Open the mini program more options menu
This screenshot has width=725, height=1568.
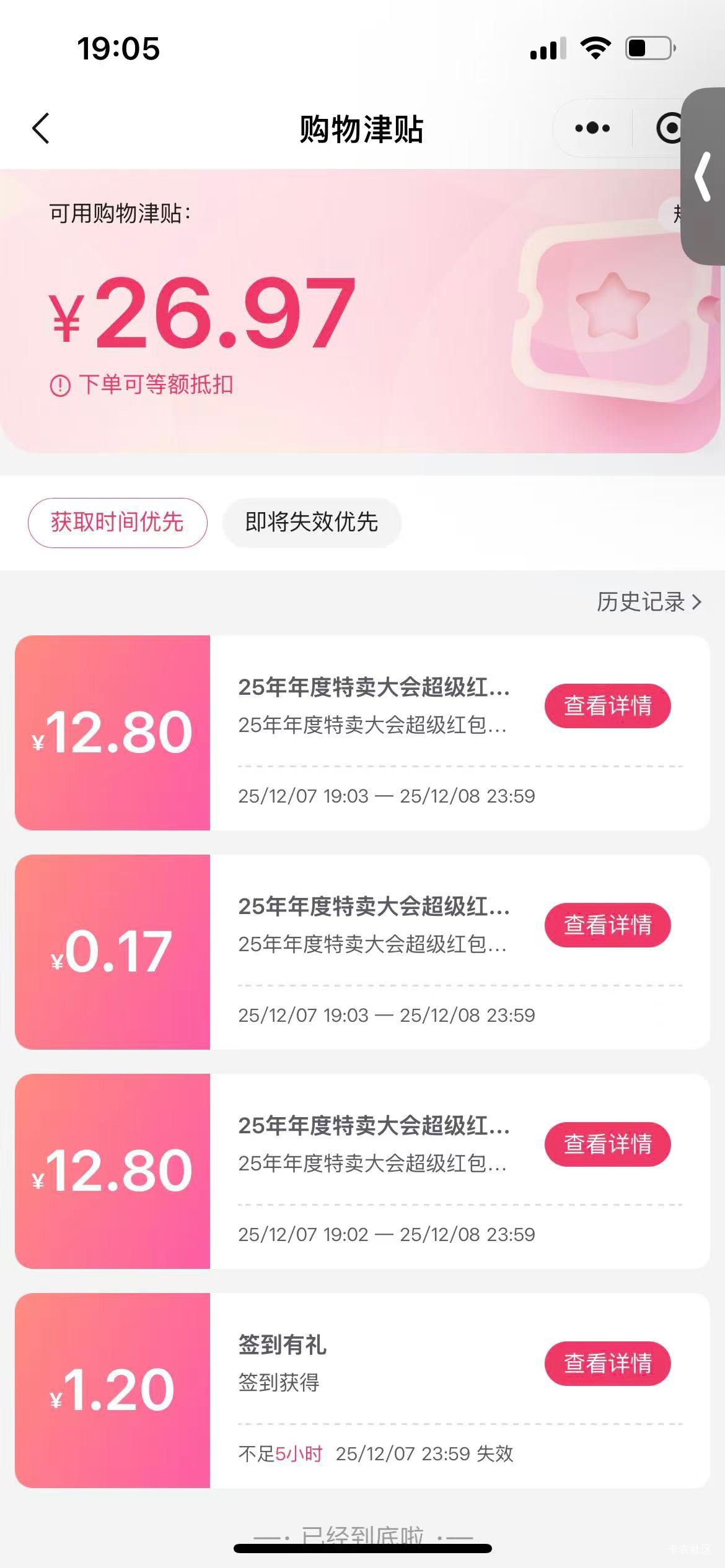click(592, 129)
